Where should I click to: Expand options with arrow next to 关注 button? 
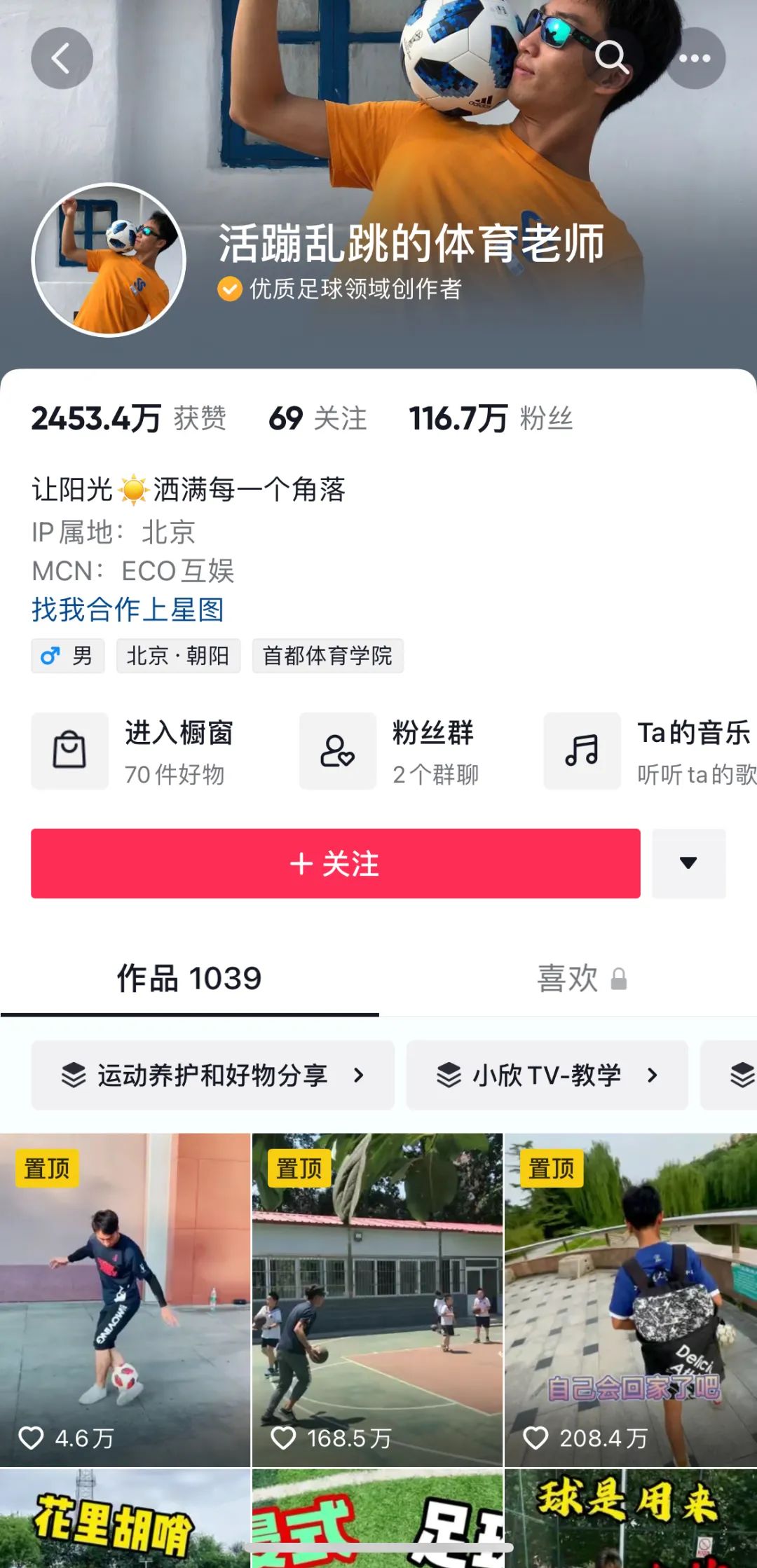tap(689, 864)
